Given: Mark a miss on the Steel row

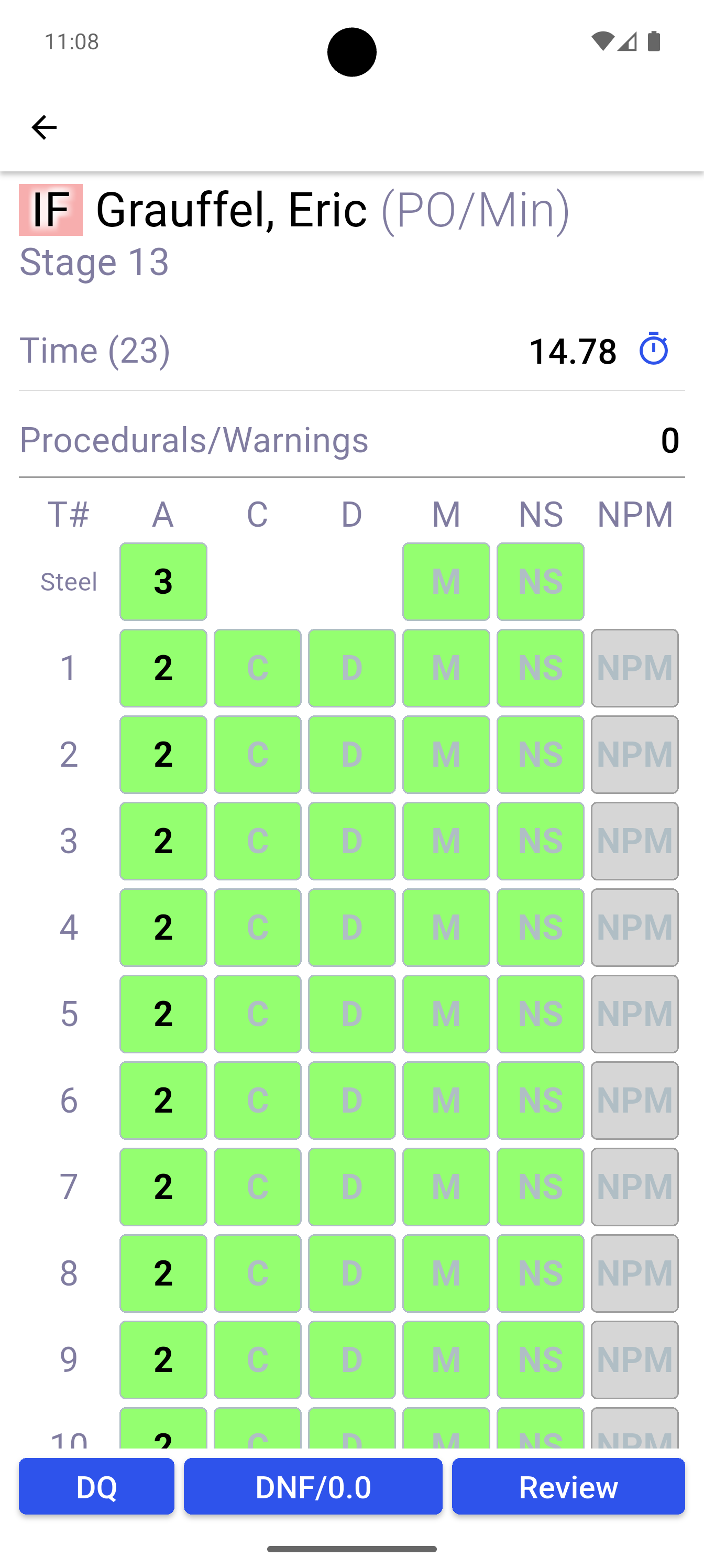Looking at the screenshot, I should [x=446, y=581].
